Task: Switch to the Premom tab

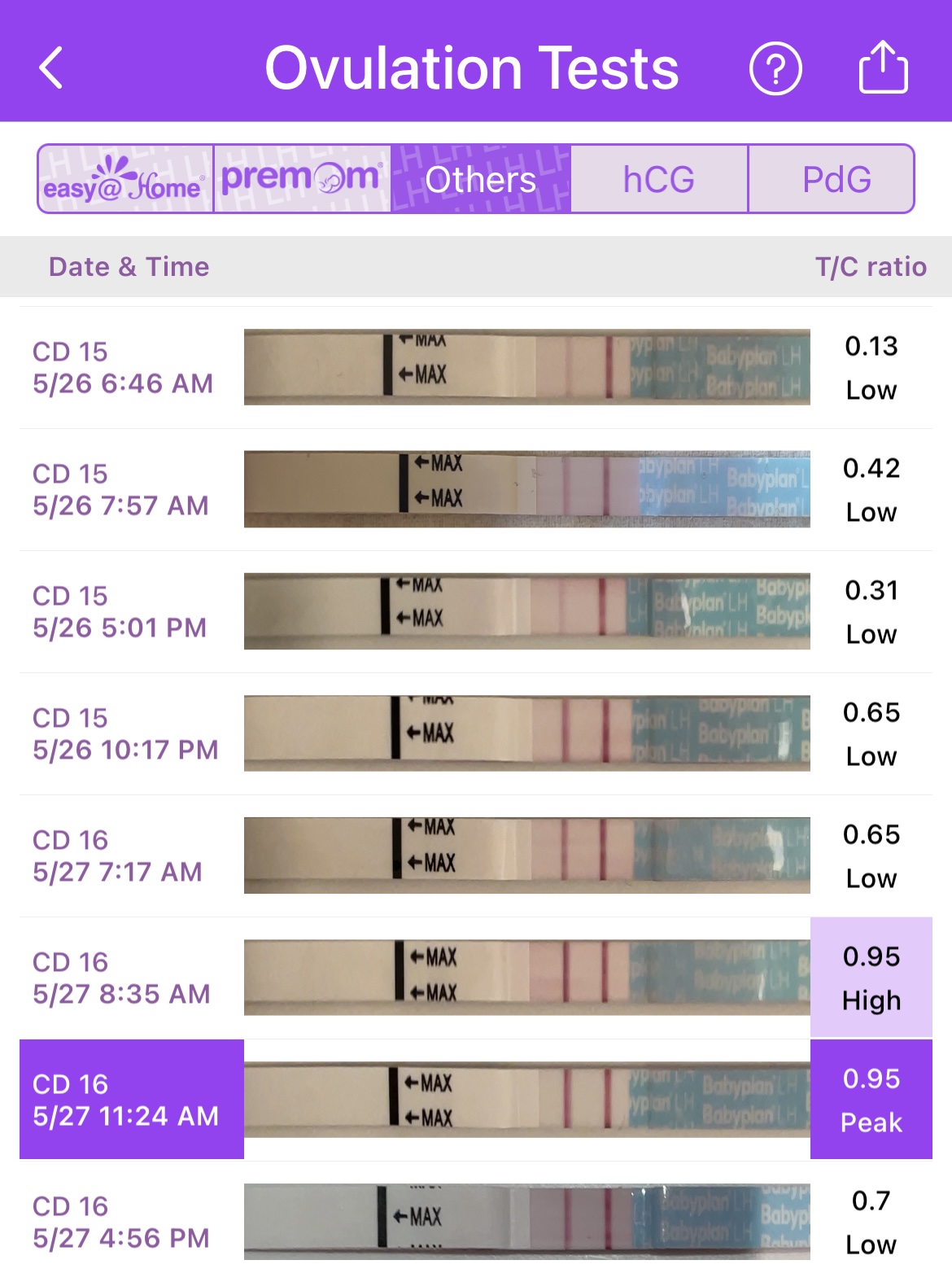Action: point(302,179)
